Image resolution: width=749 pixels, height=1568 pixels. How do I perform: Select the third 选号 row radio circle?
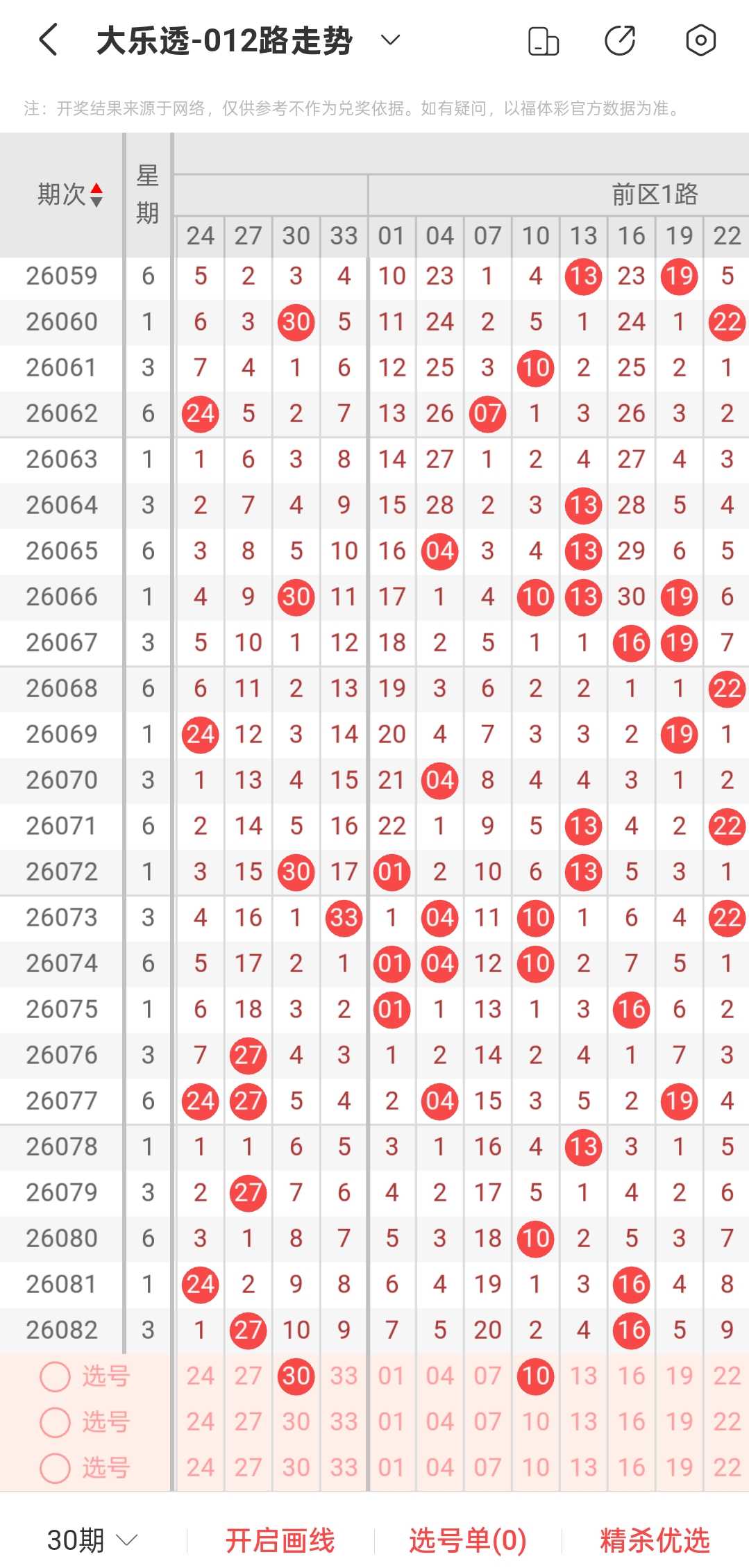[x=55, y=1467]
